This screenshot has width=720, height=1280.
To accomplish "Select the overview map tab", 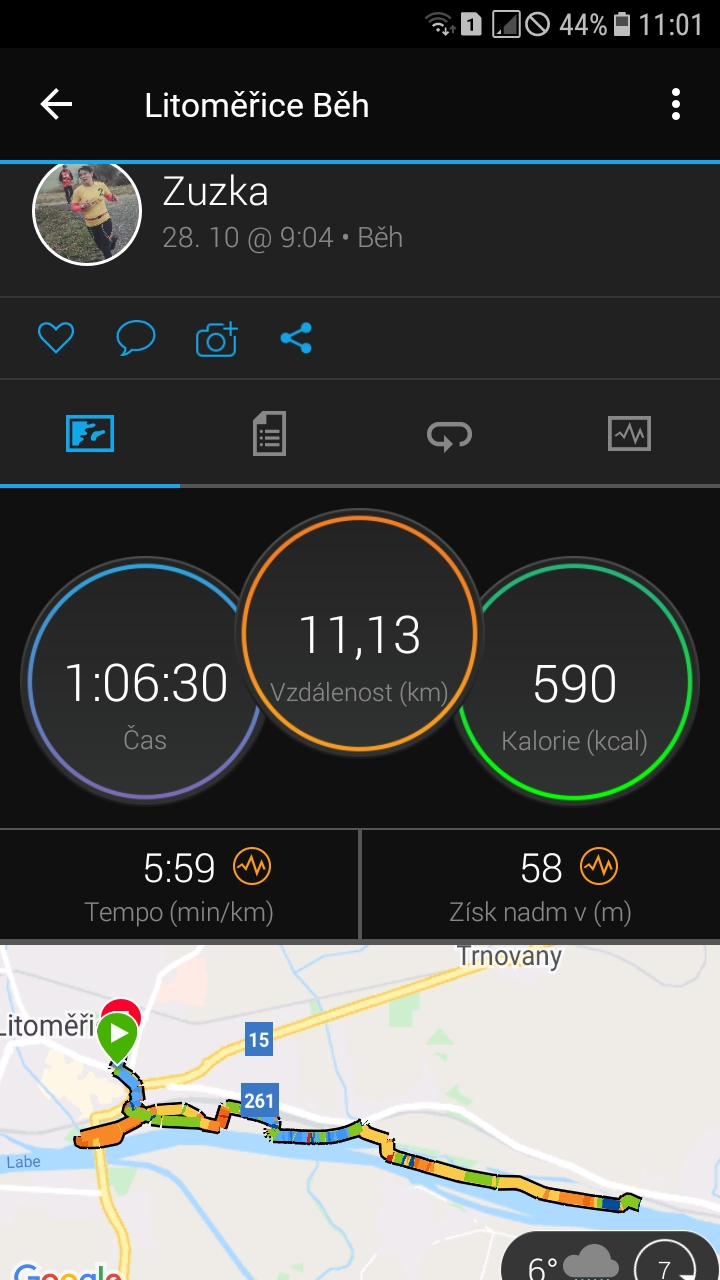I will coord(90,434).
